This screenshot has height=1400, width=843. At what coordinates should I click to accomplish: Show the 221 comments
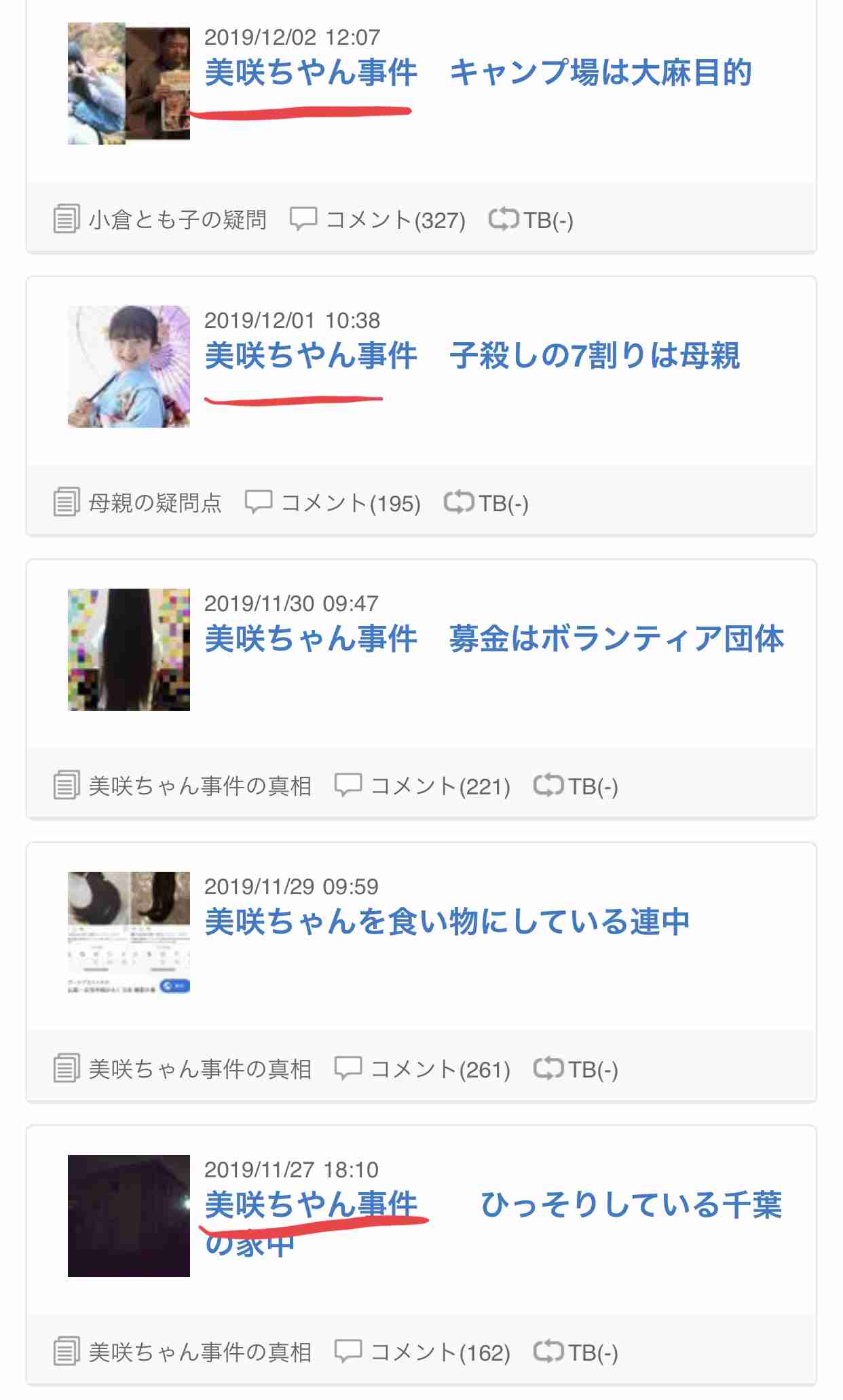(x=440, y=786)
